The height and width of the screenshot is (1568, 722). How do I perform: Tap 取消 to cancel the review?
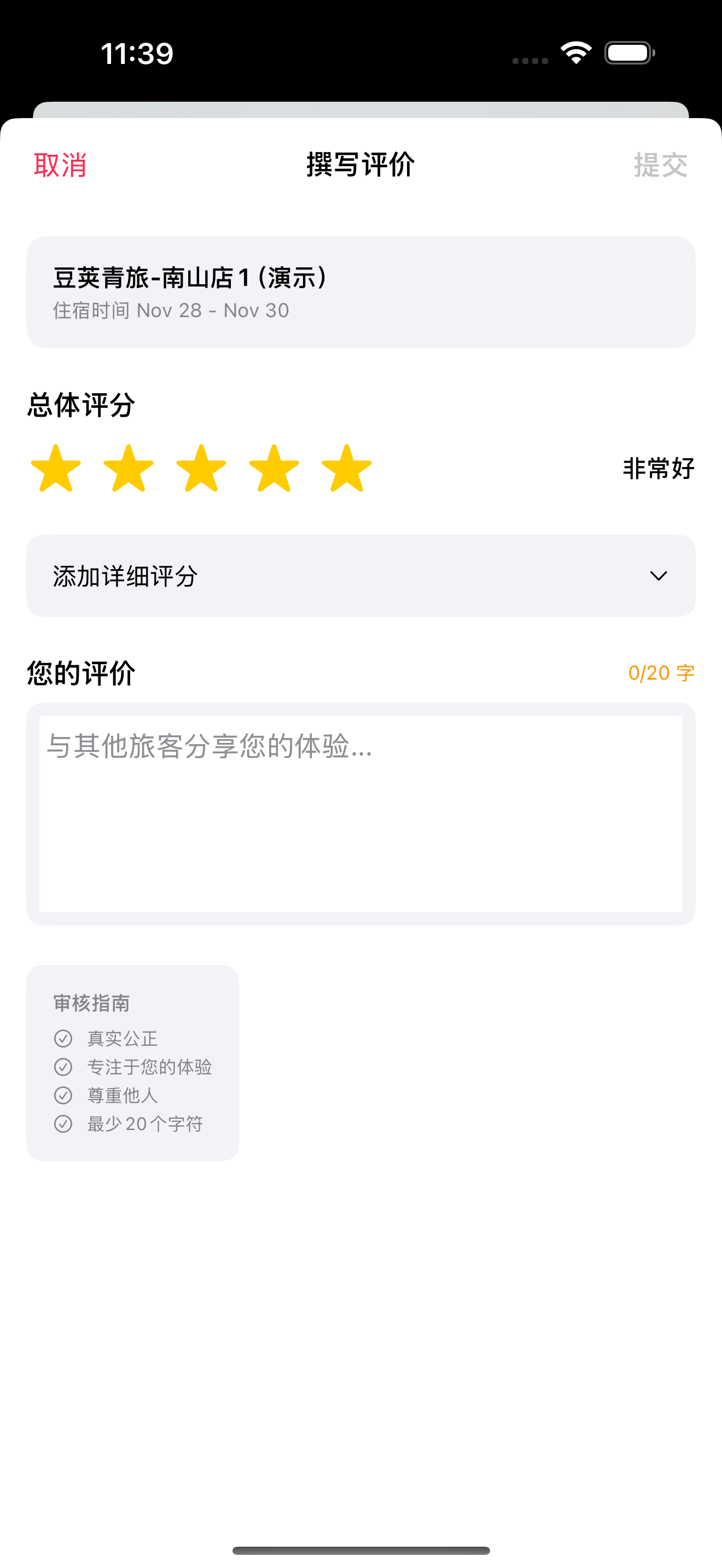point(60,165)
